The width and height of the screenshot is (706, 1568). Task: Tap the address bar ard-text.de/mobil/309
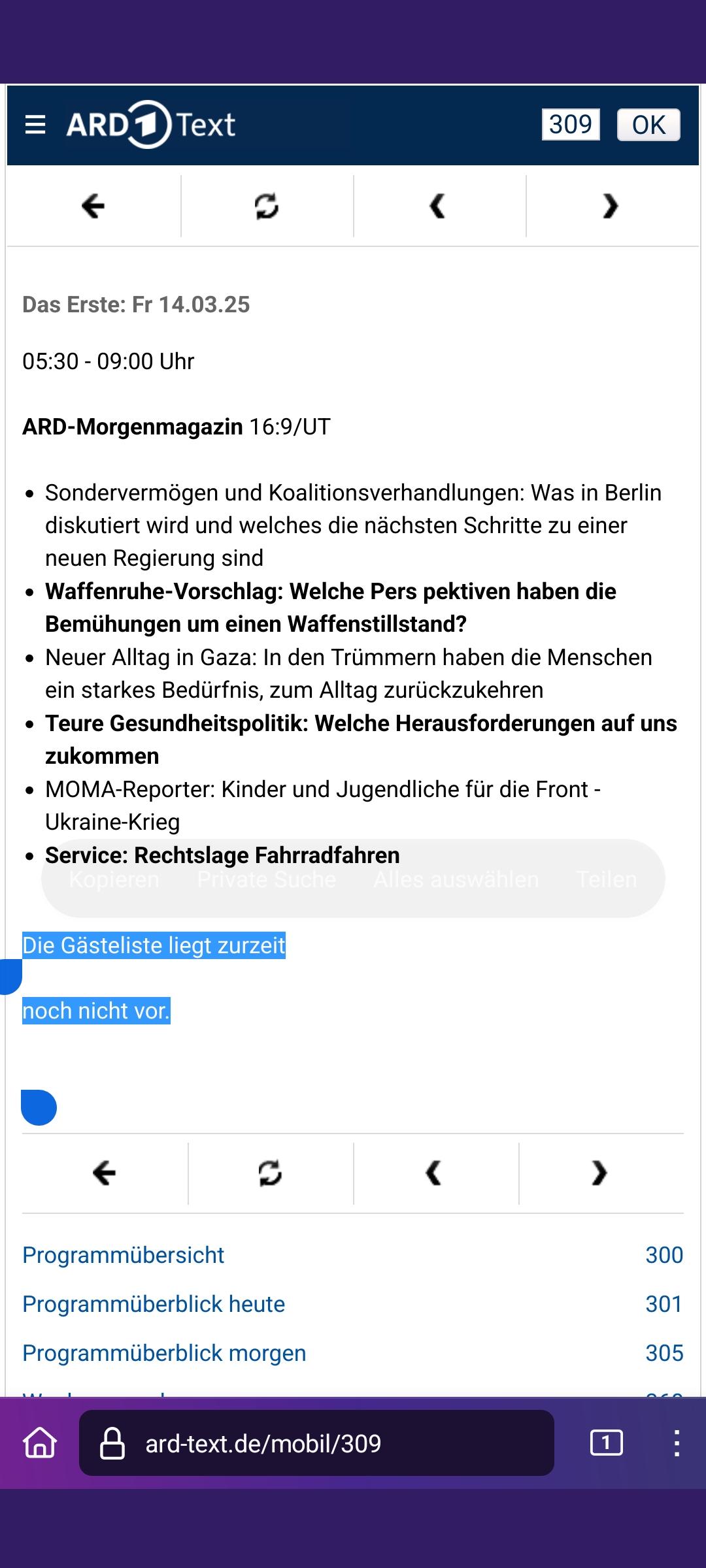click(x=316, y=1443)
